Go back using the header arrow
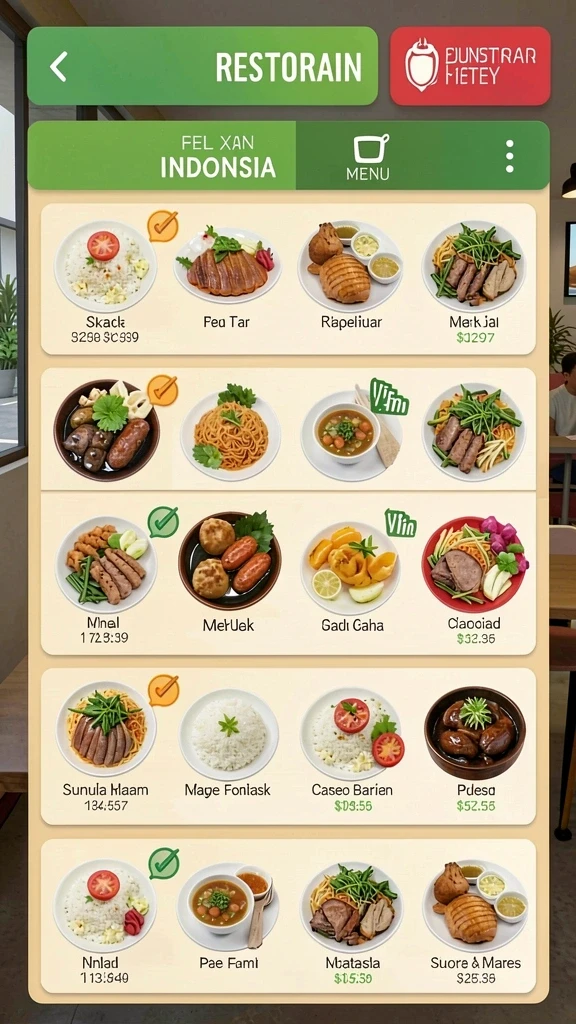This screenshot has height=1024, width=576. (x=58, y=67)
